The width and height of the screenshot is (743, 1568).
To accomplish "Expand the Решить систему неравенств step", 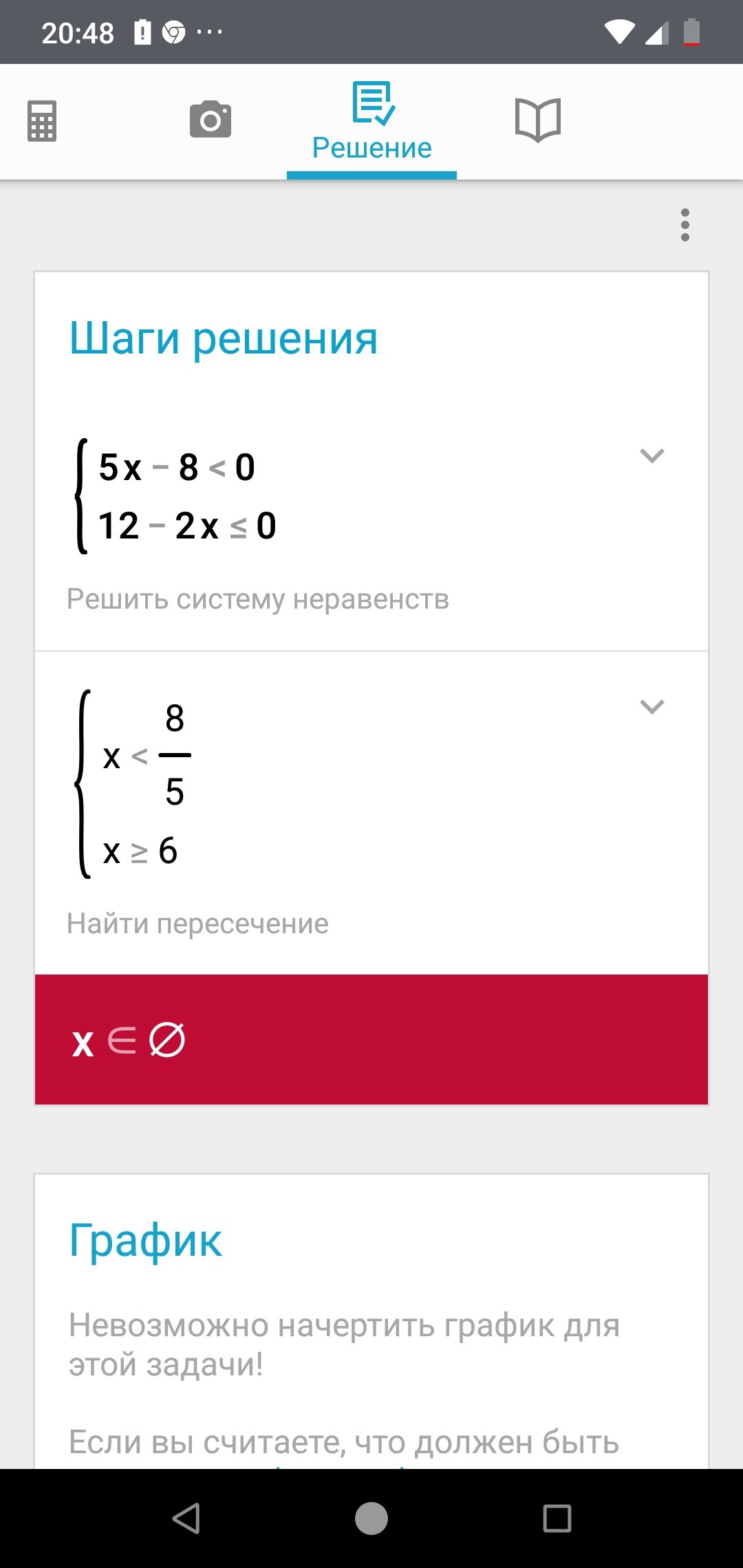I will pos(652,455).
